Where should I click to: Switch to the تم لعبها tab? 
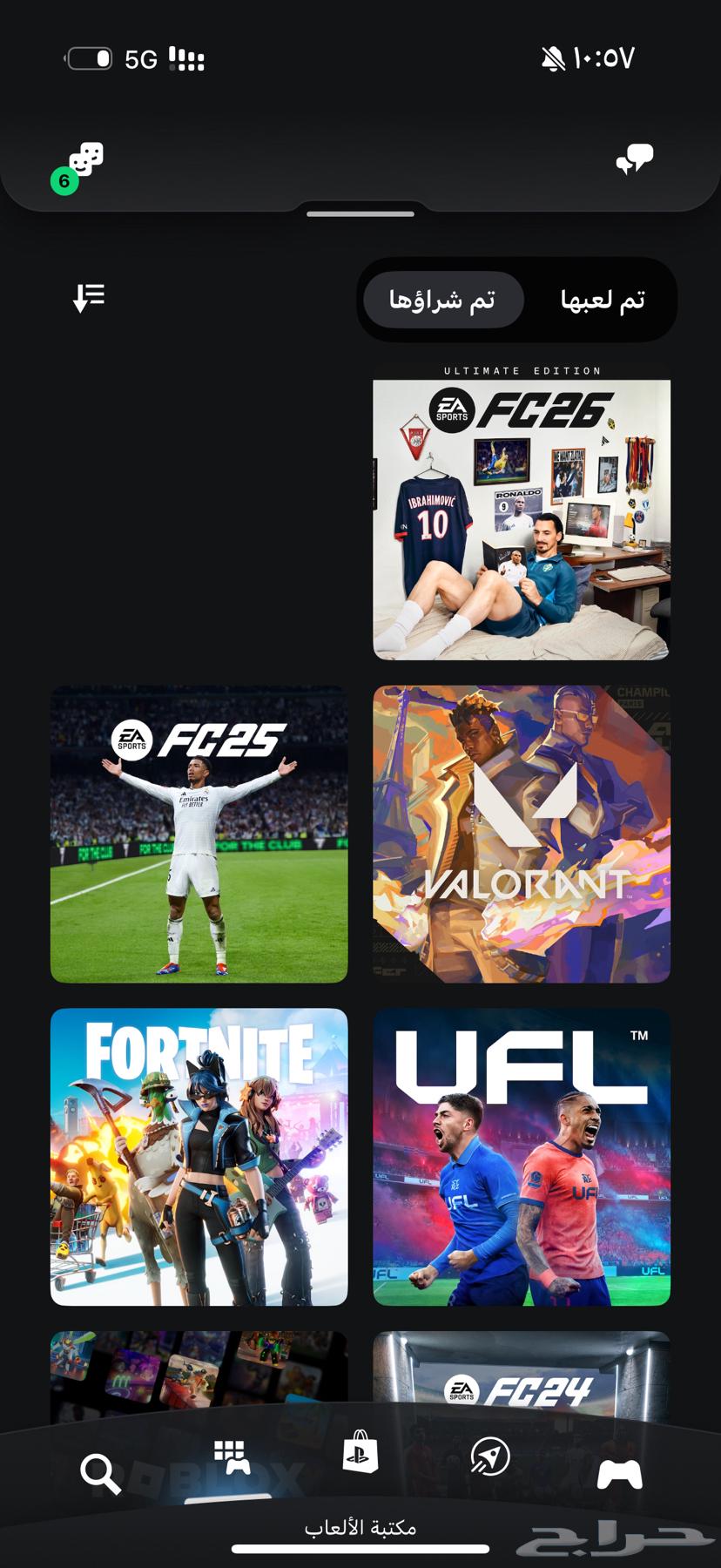click(x=602, y=301)
